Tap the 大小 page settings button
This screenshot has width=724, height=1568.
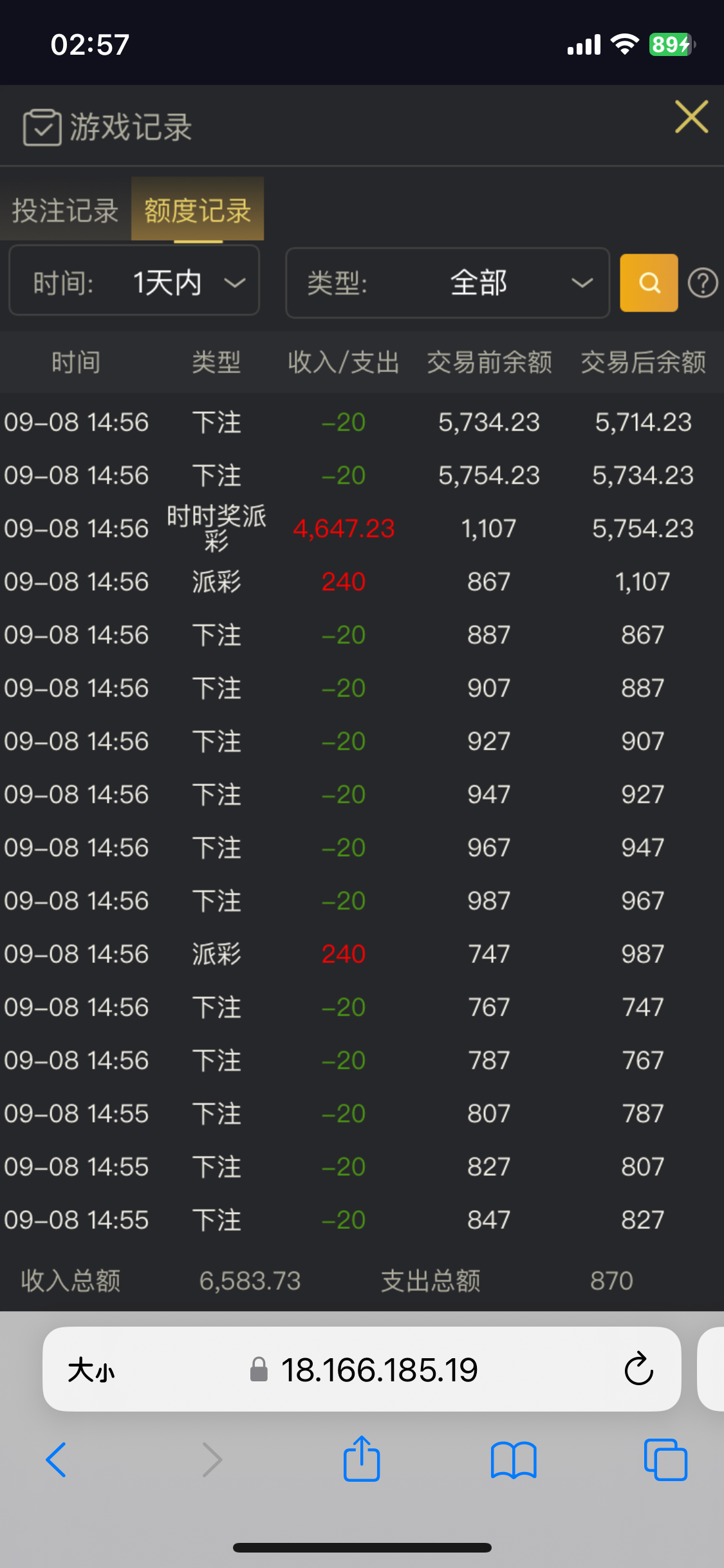(x=91, y=1370)
